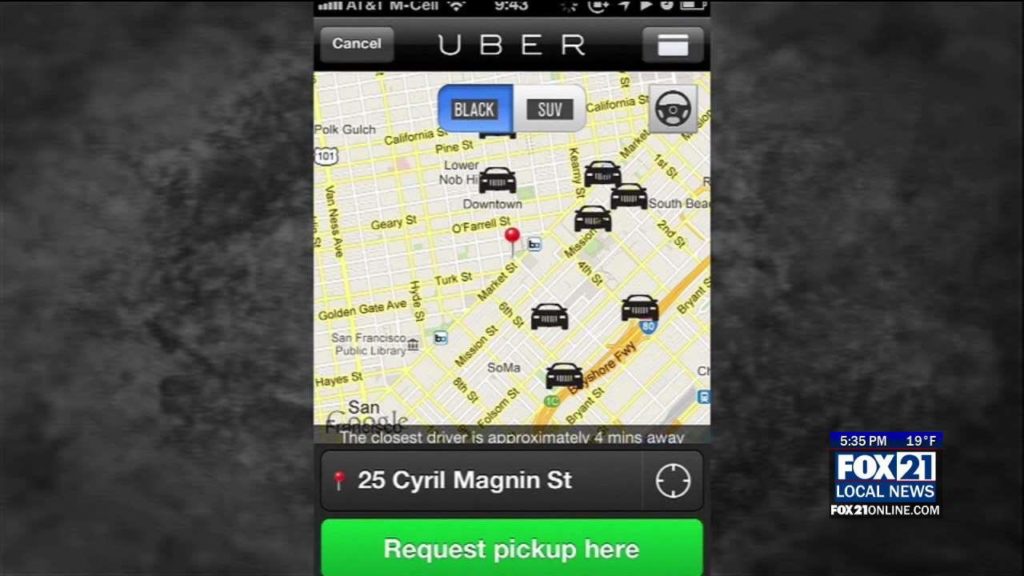This screenshot has height=576, width=1024.
Task: Tap the steering wheel icon
Action: coord(674,108)
